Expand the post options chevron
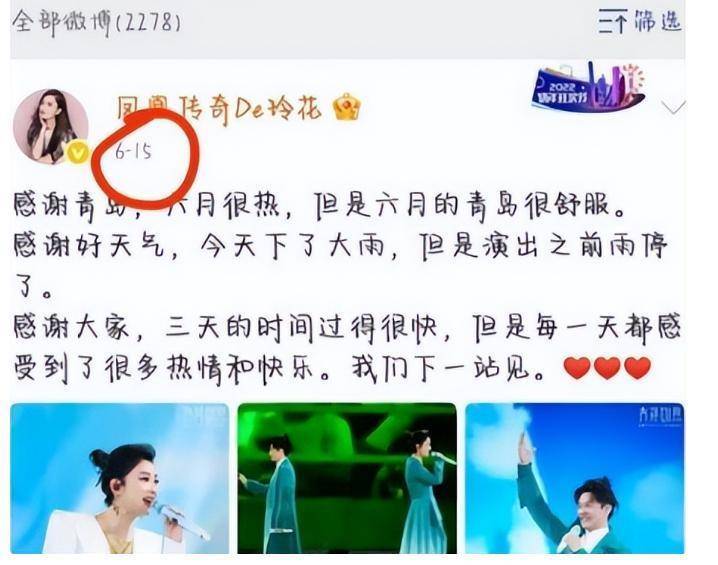 click(x=674, y=107)
